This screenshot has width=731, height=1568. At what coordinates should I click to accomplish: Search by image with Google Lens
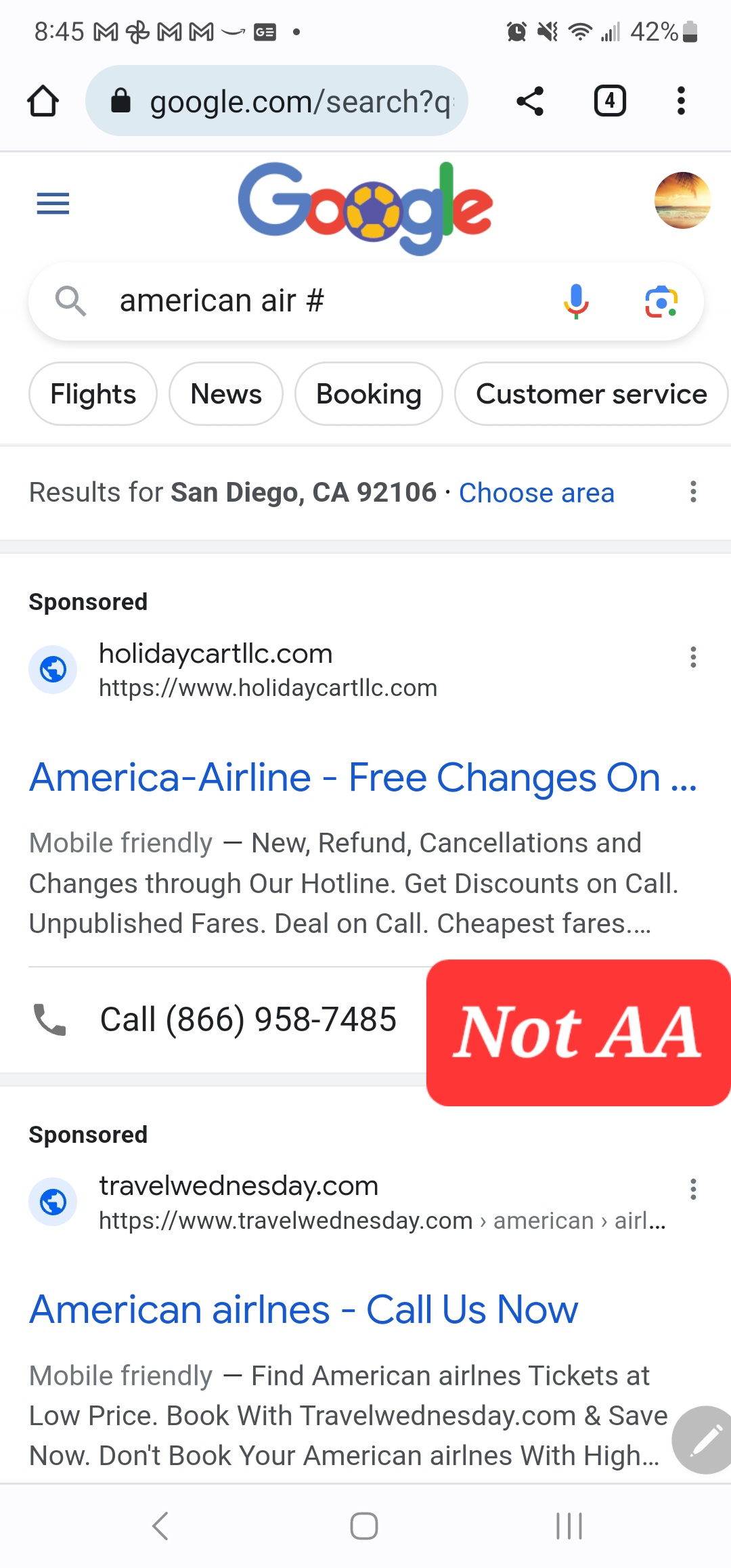661,301
